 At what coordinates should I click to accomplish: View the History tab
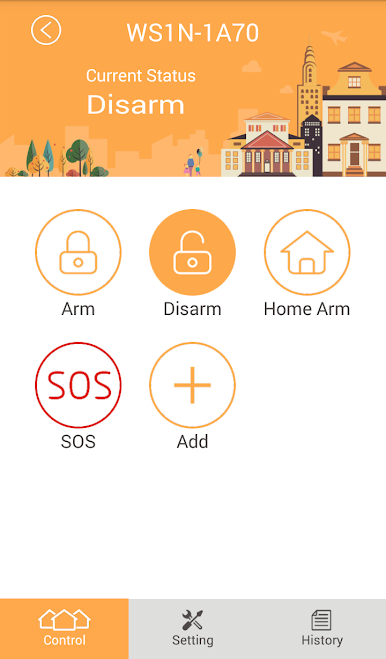(322, 629)
